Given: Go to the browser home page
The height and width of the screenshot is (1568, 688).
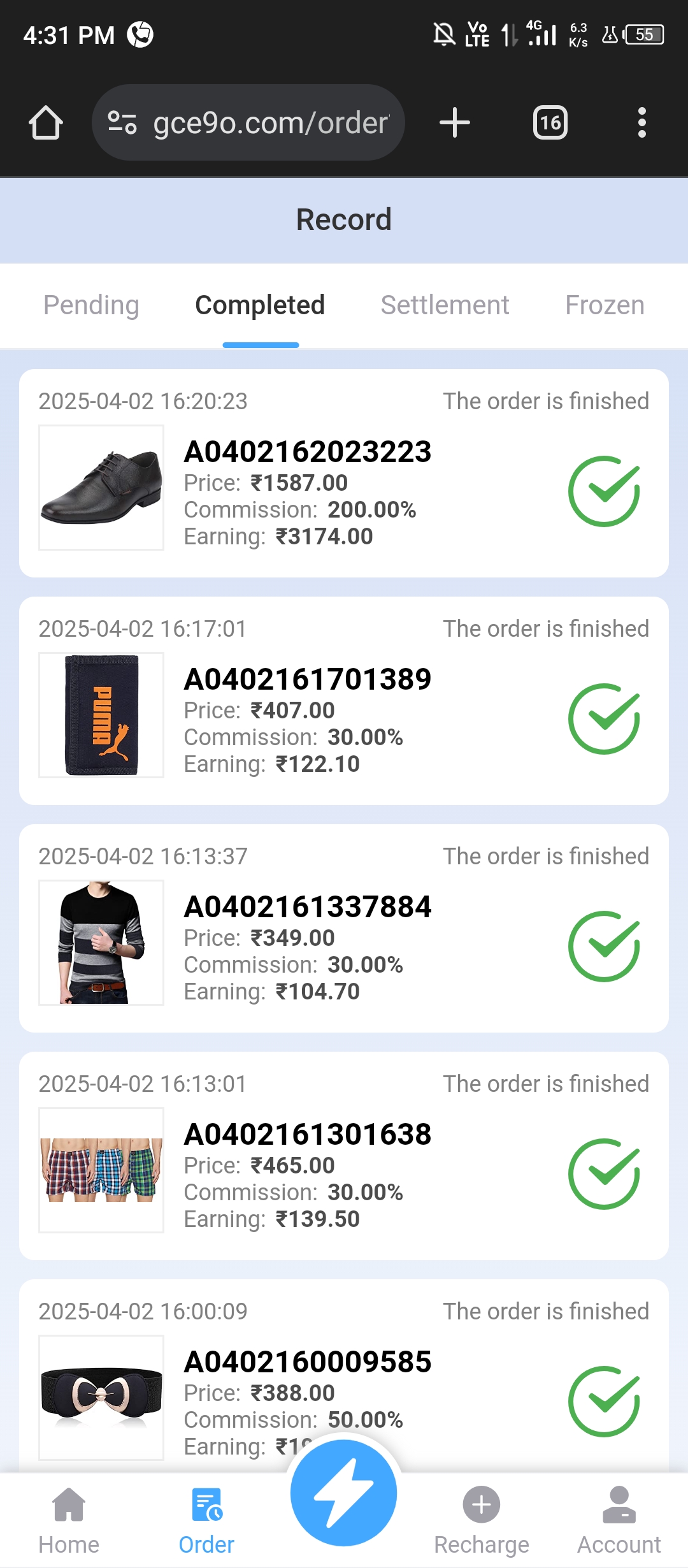Looking at the screenshot, I should pyautogui.click(x=46, y=122).
